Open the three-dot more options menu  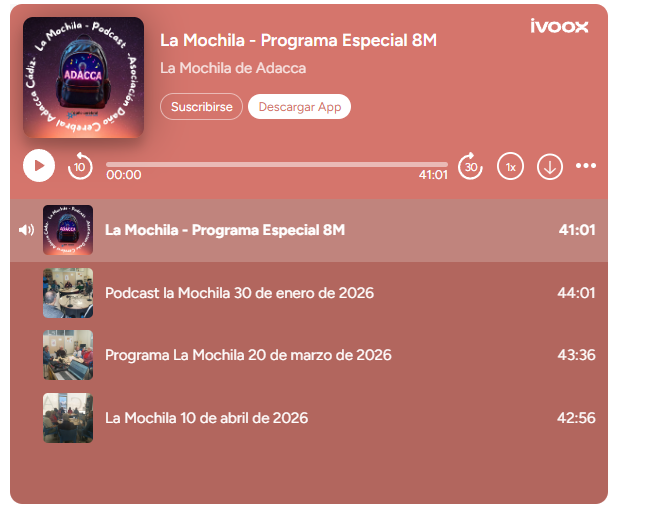[586, 166]
